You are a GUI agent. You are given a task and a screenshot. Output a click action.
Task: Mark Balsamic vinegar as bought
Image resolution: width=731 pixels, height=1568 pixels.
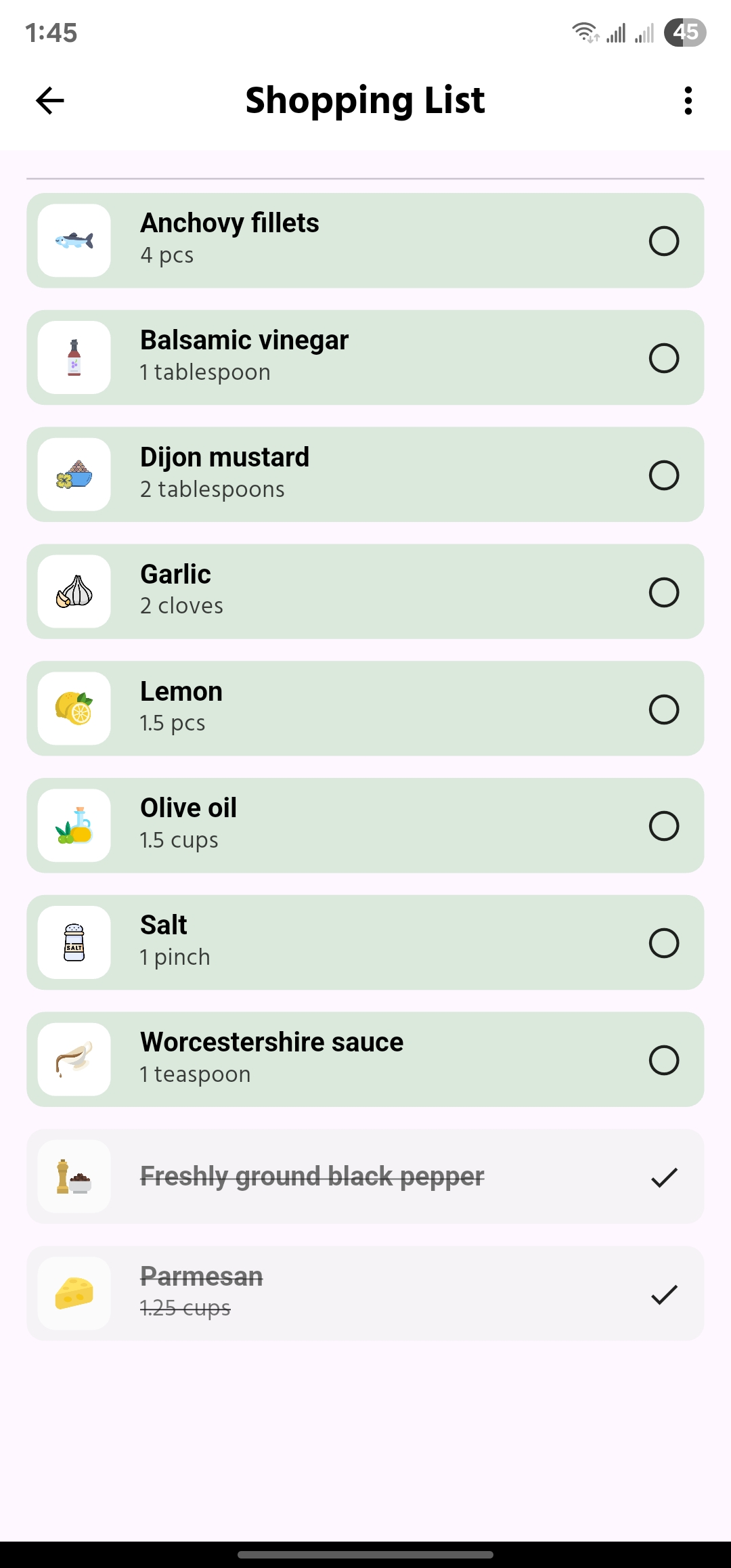[663, 358]
